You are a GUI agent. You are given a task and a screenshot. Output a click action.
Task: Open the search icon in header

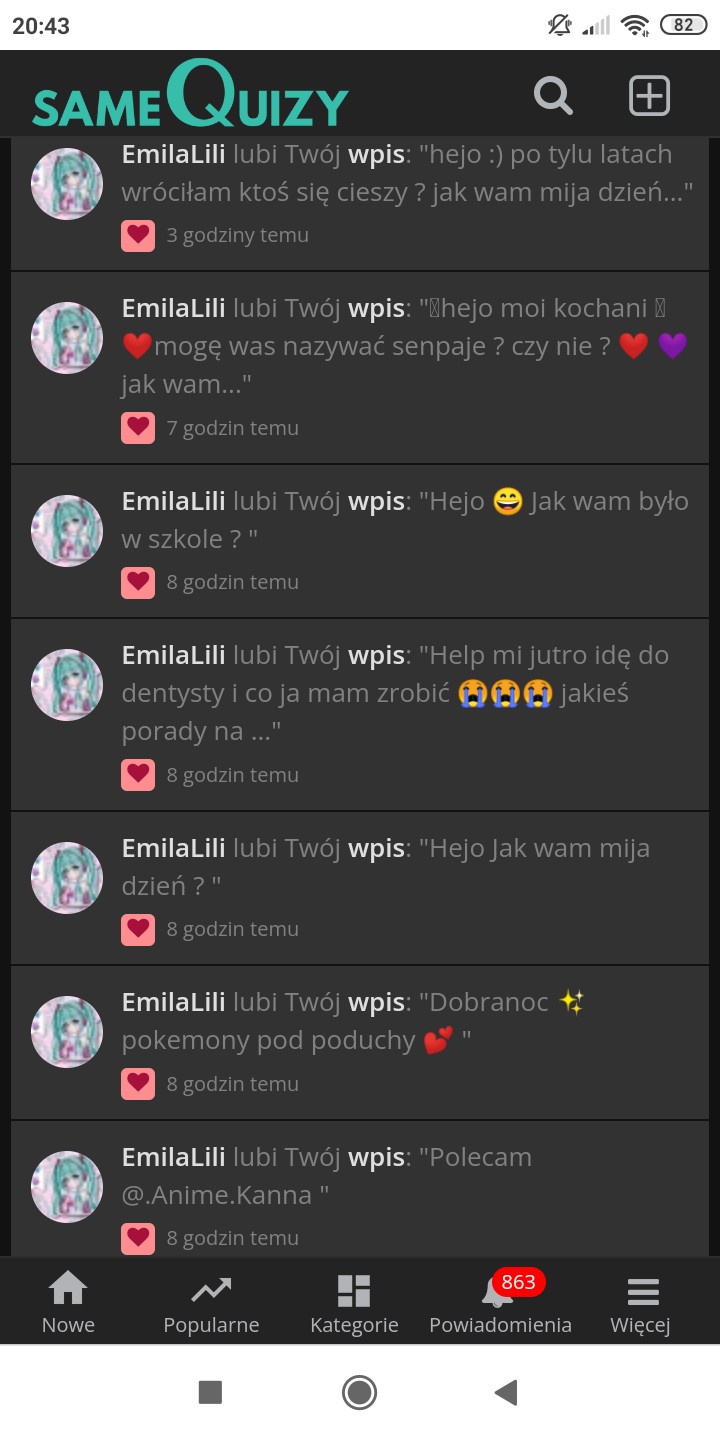pos(553,96)
